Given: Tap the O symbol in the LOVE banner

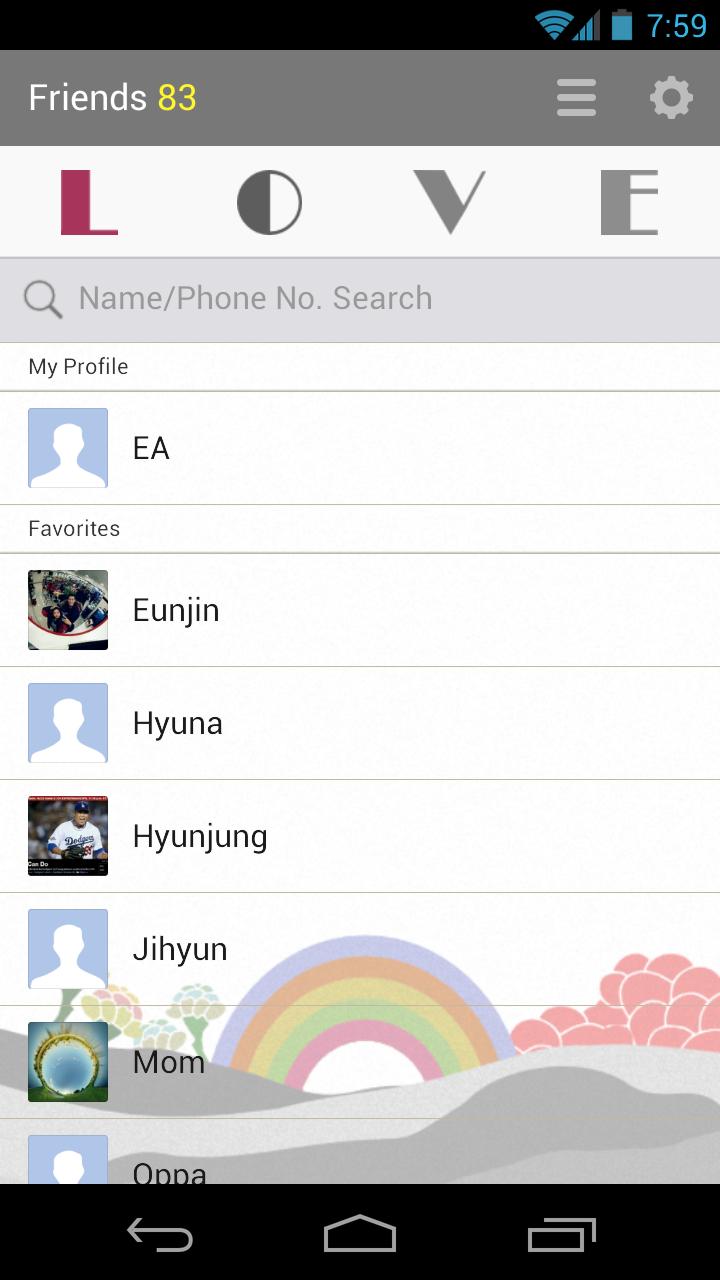Looking at the screenshot, I should pyautogui.click(x=269, y=200).
